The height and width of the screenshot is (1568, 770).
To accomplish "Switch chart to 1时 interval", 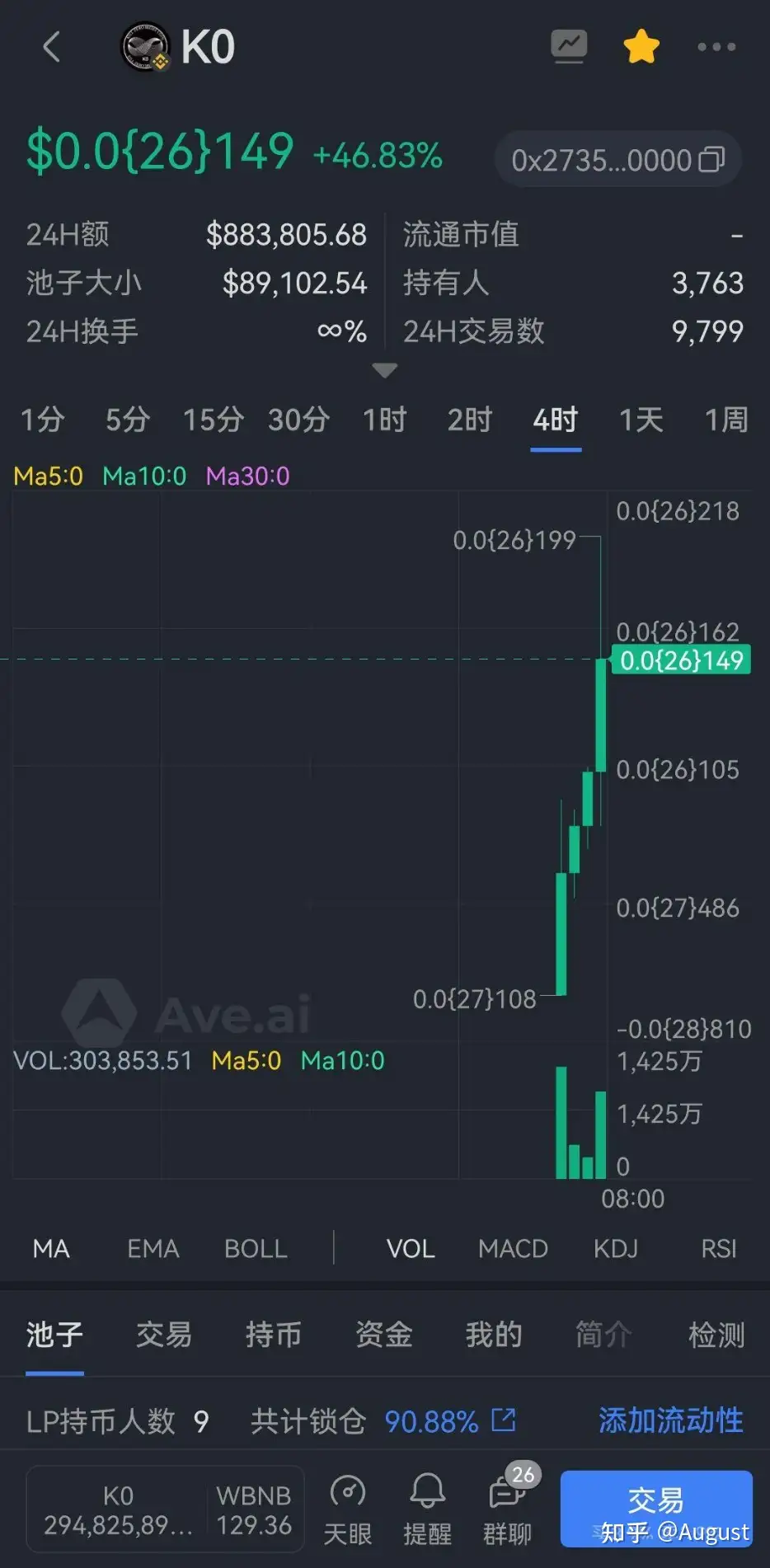I will tap(385, 420).
